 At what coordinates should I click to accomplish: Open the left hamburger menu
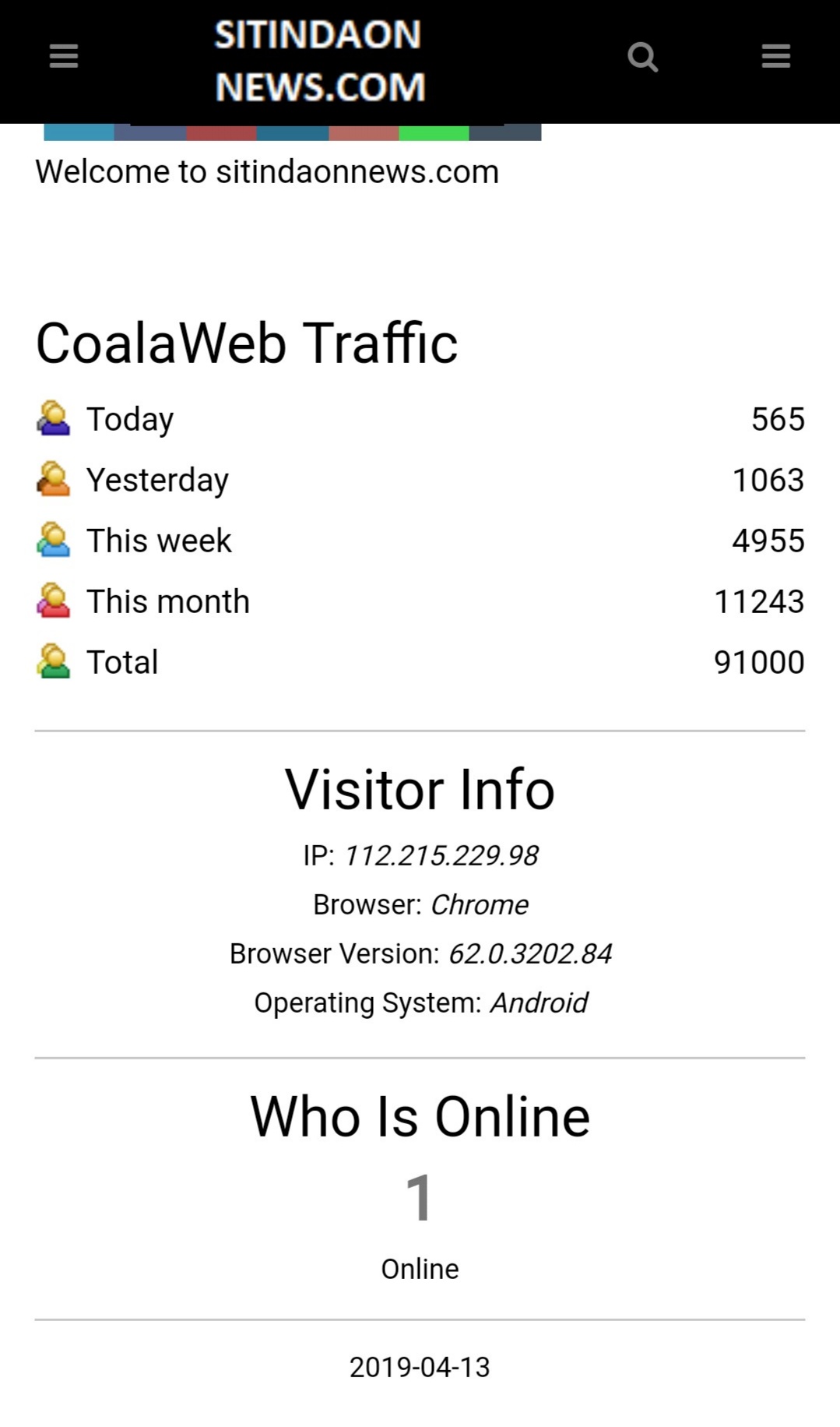point(64,57)
